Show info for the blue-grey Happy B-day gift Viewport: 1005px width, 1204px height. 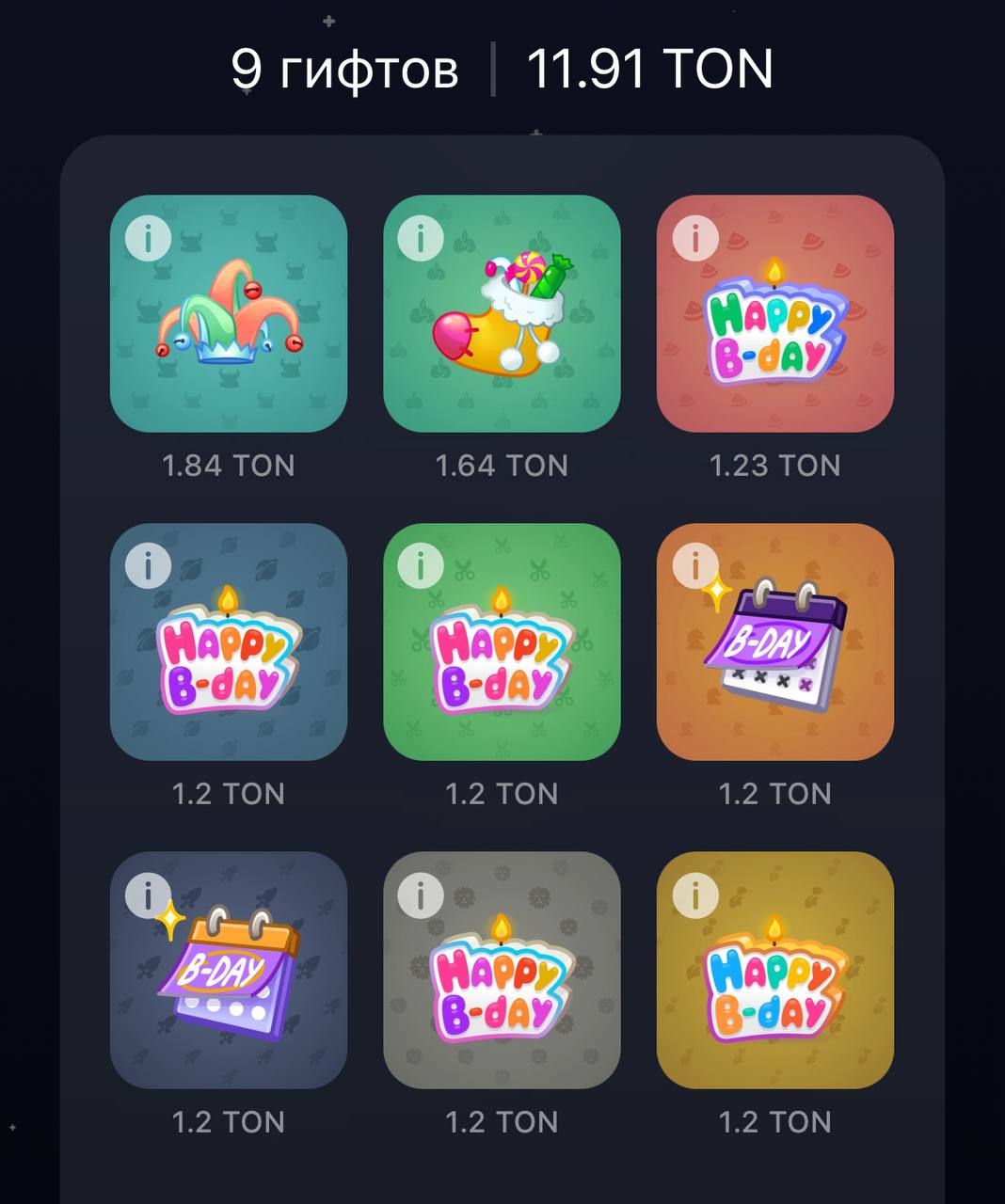tap(148, 566)
